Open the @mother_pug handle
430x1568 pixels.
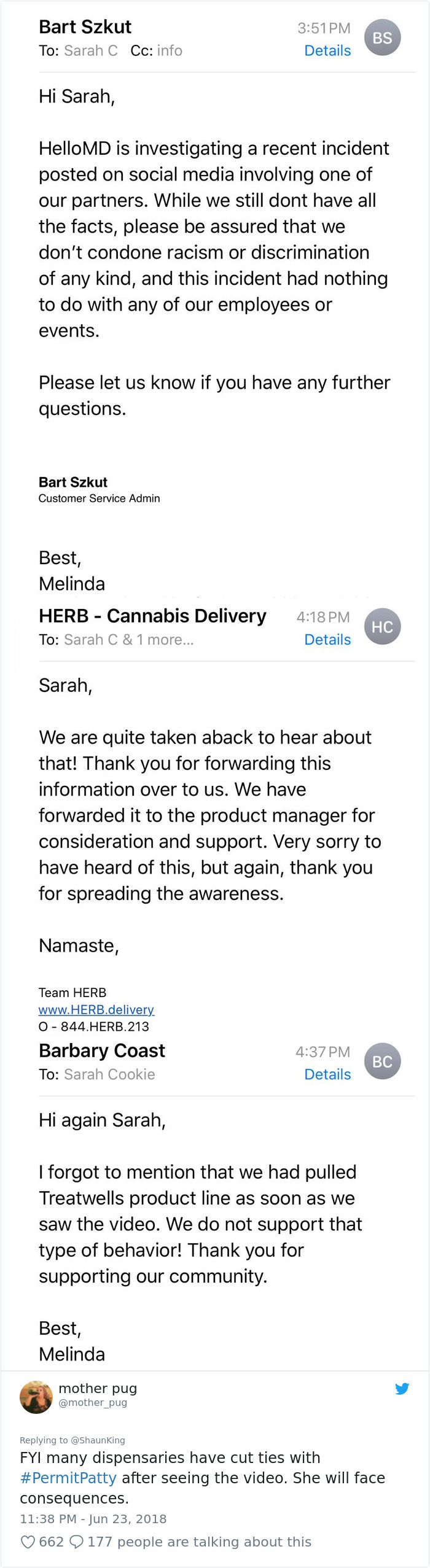93,1402
